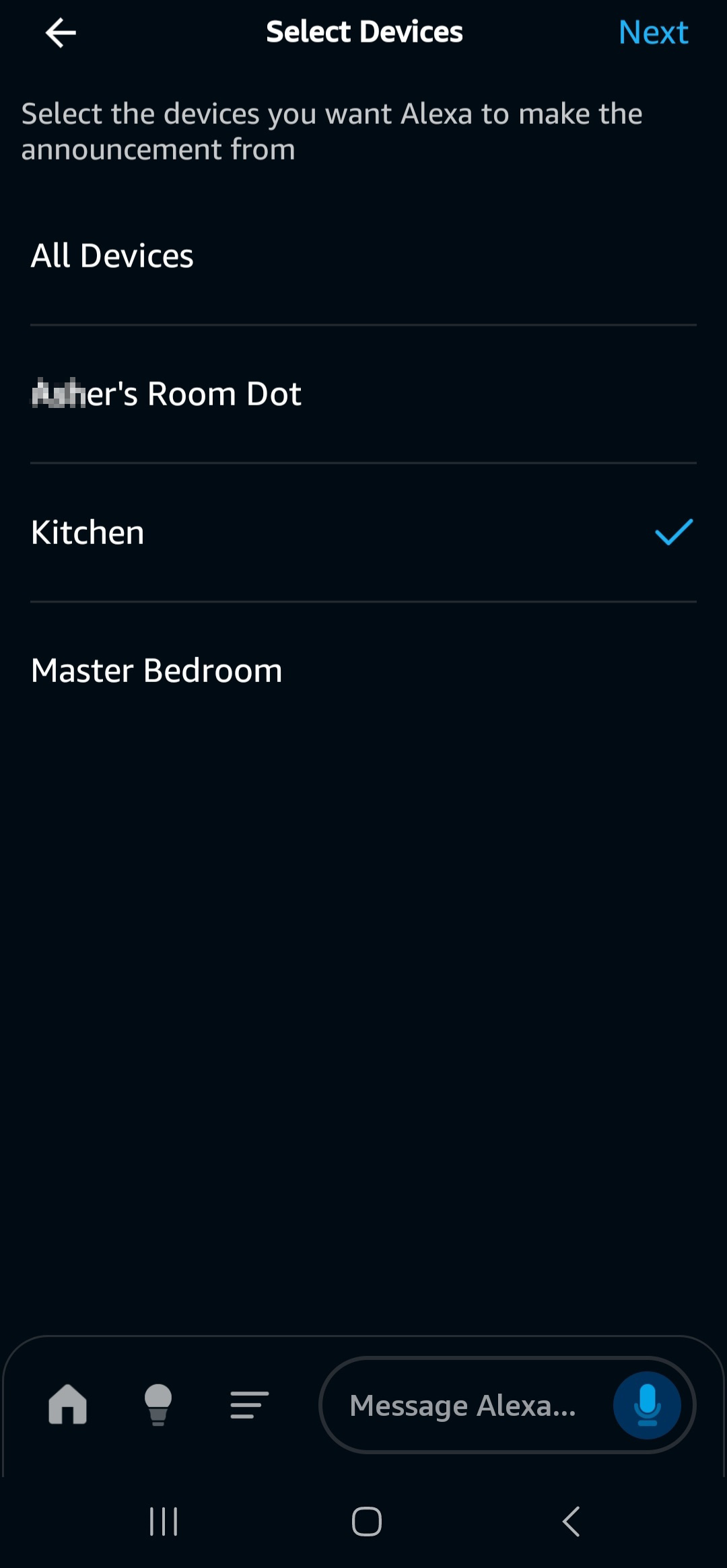This screenshot has width=727, height=1568.
Task: Select the Select Devices header title
Action: 363,31
